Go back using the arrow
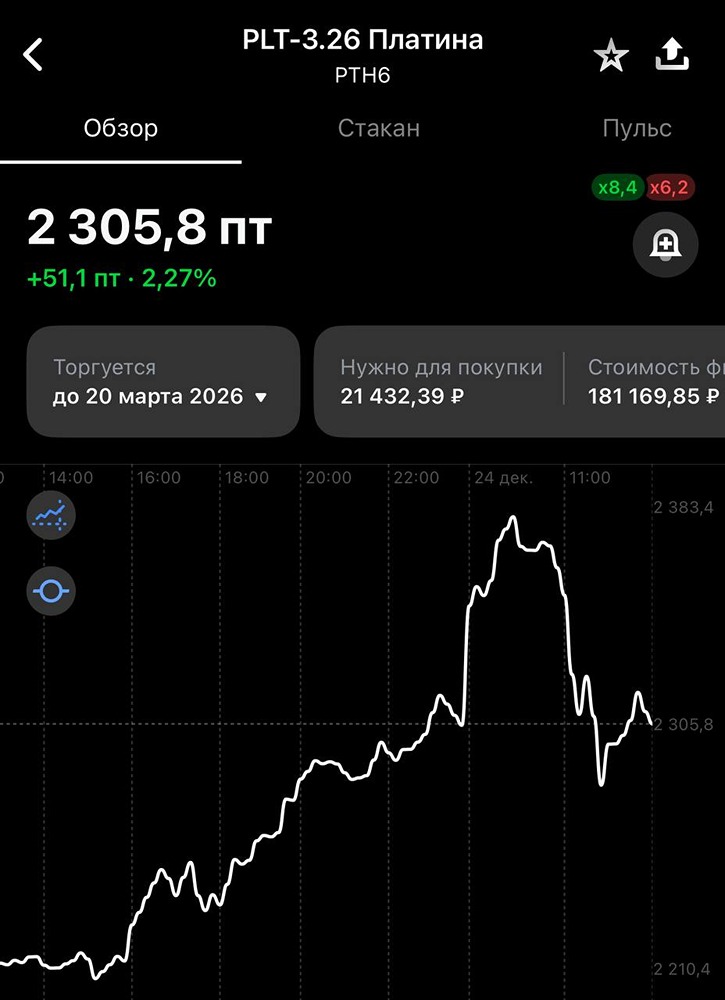725x1000 pixels. click(34, 55)
